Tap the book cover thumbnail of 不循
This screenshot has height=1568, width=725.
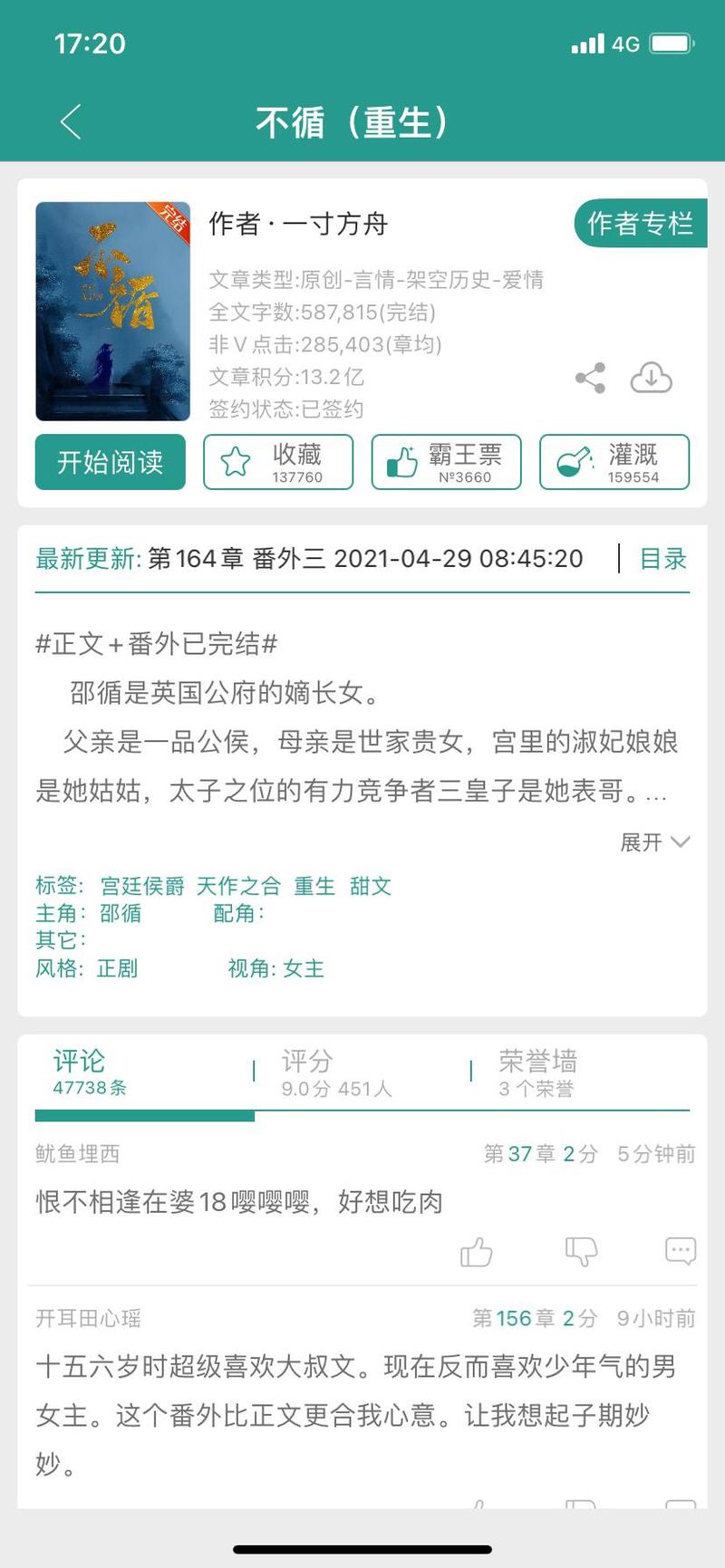pos(111,312)
